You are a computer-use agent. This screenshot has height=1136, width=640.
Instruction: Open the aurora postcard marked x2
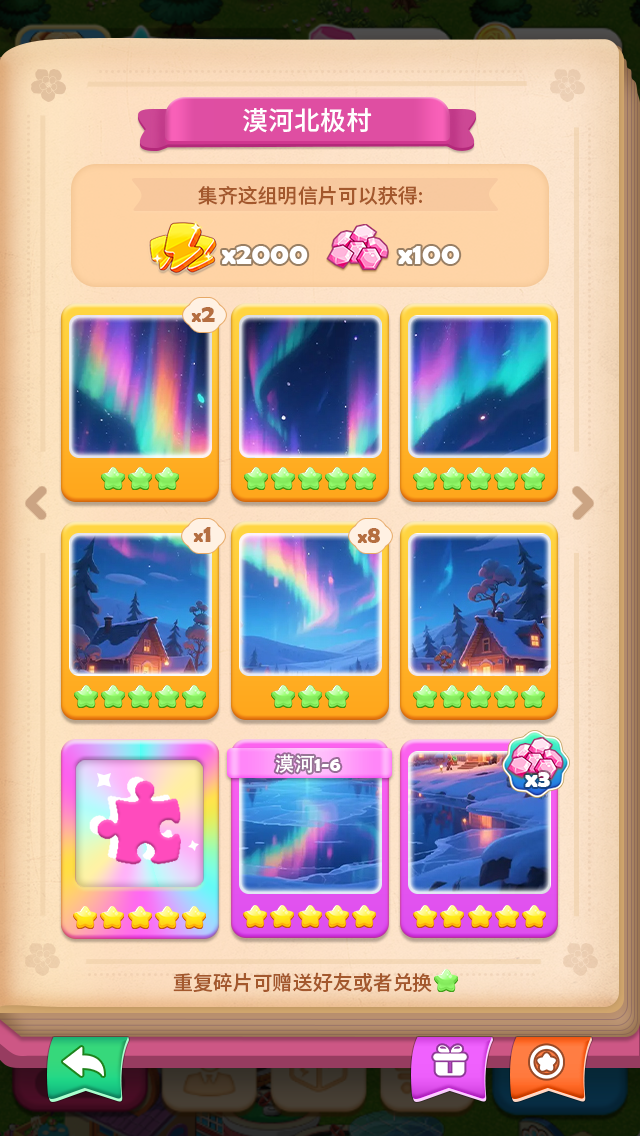click(140, 400)
